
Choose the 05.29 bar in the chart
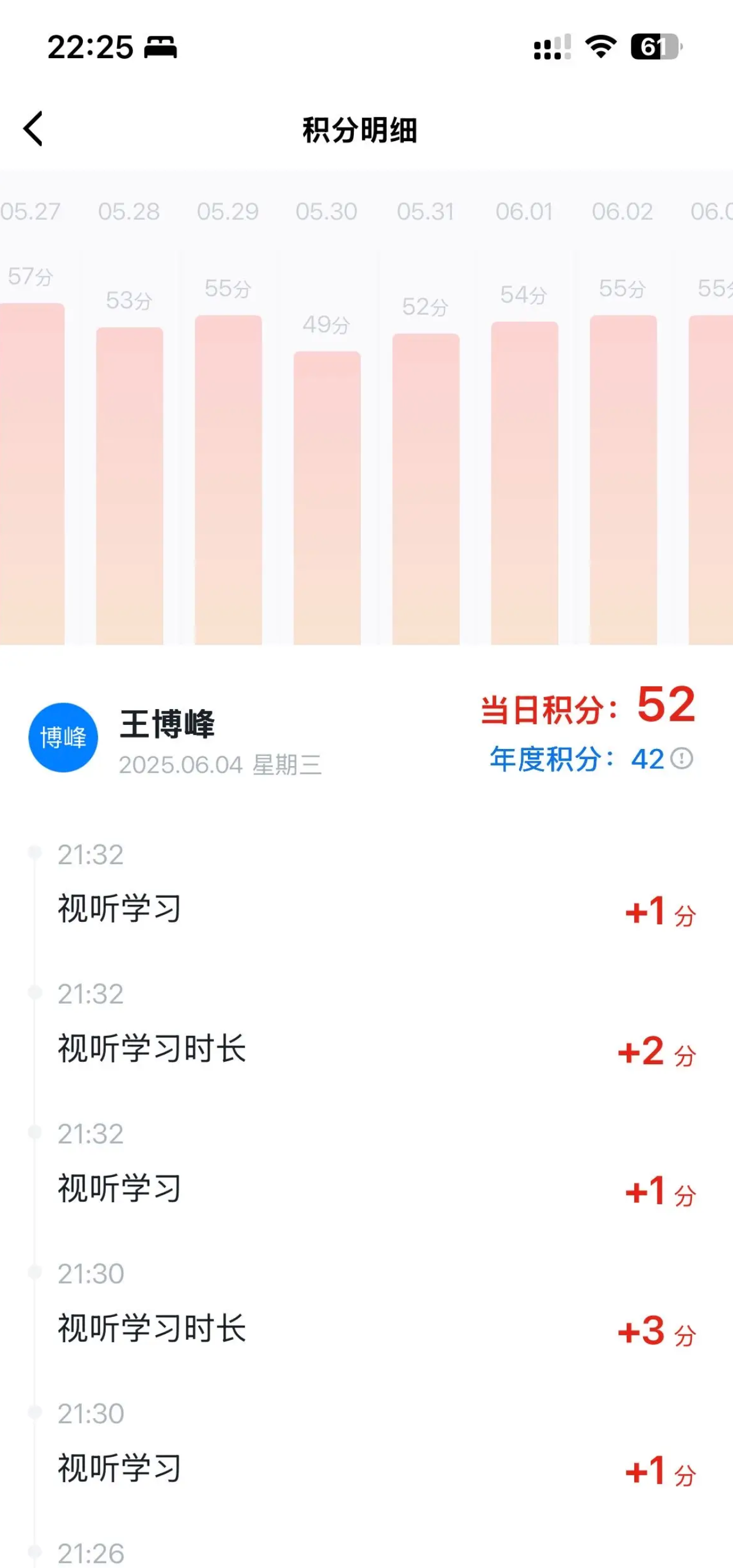228,480
